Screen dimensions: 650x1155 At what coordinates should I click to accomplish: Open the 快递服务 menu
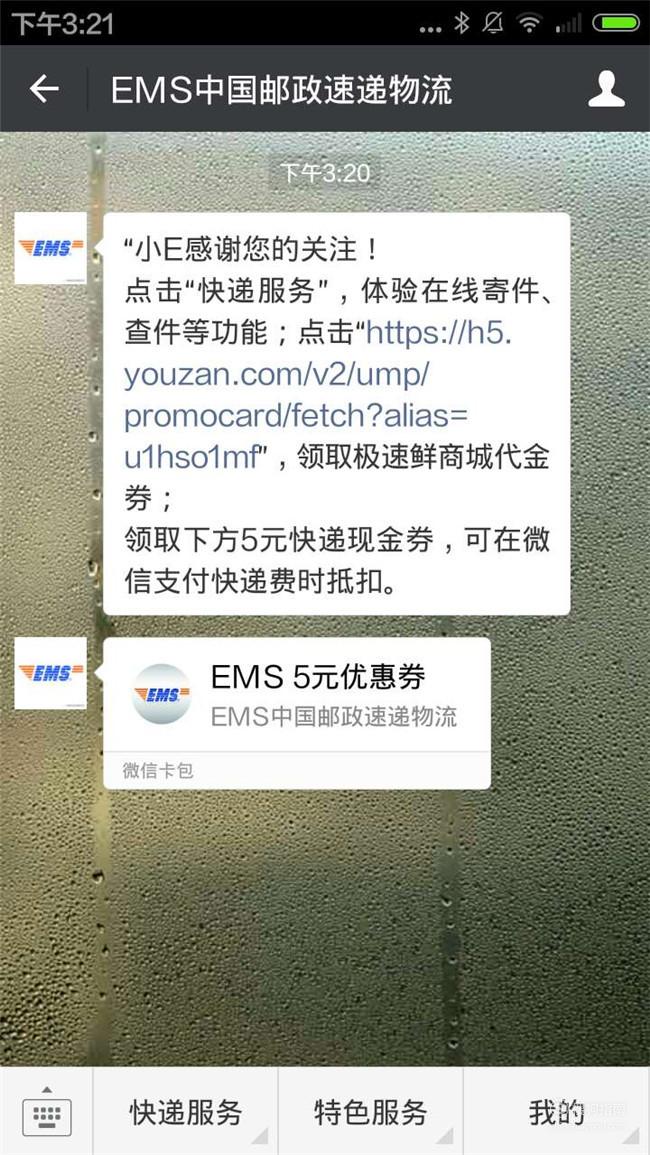(x=186, y=1112)
